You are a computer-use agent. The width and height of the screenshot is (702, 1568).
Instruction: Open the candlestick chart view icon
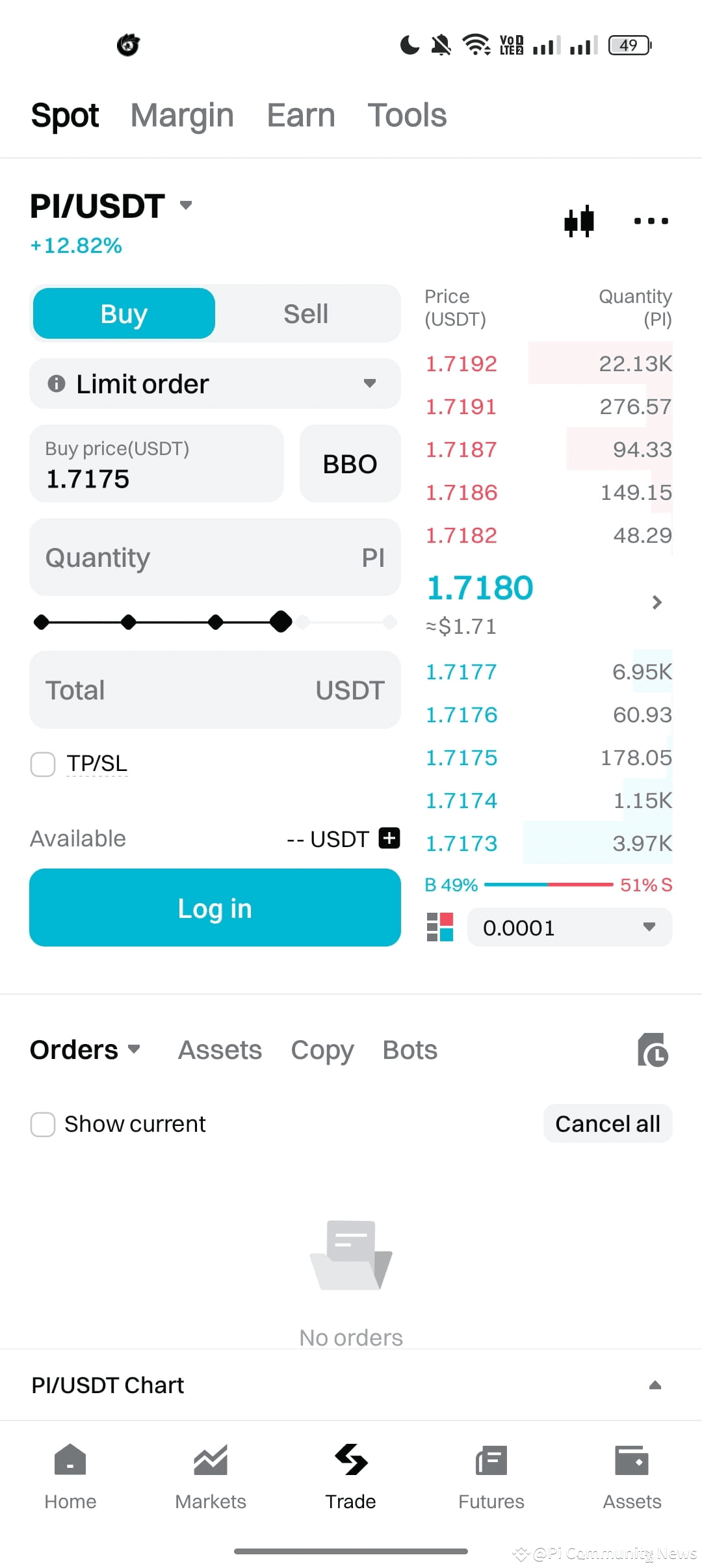[578, 221]
